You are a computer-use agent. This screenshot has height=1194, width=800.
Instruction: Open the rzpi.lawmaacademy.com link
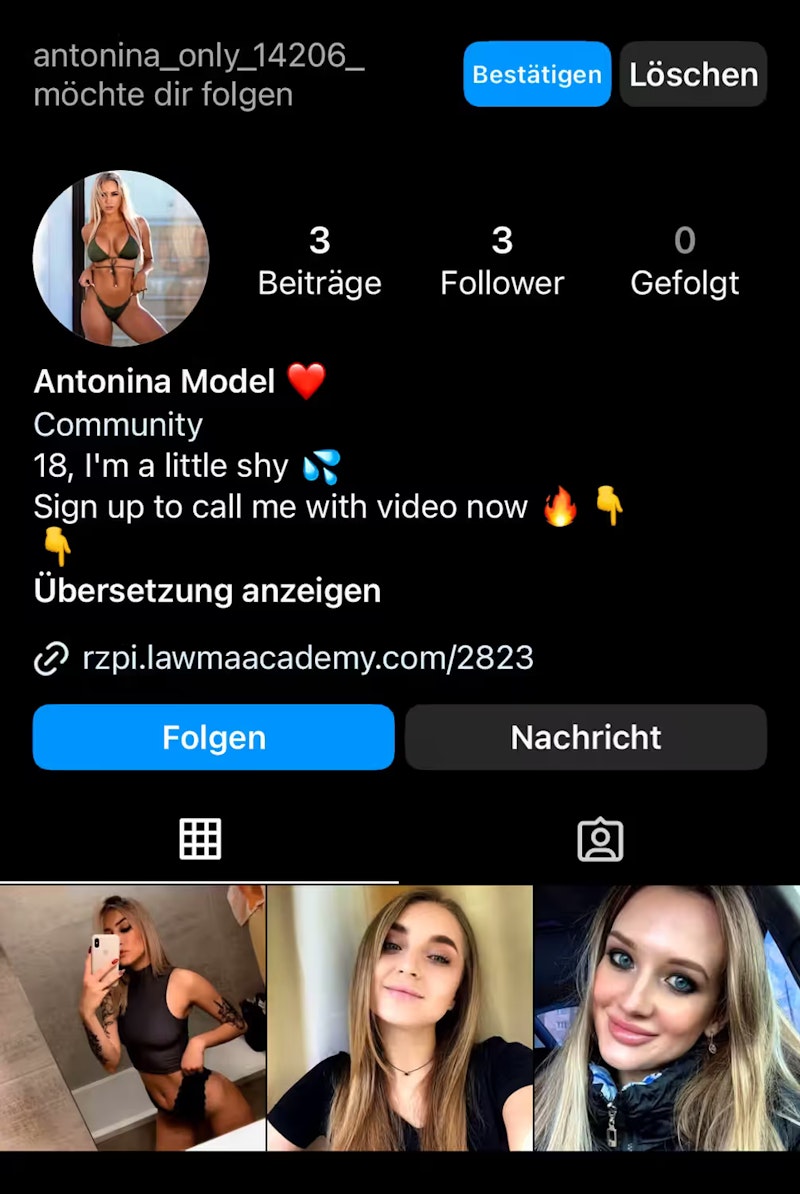(x=307, y=657)
